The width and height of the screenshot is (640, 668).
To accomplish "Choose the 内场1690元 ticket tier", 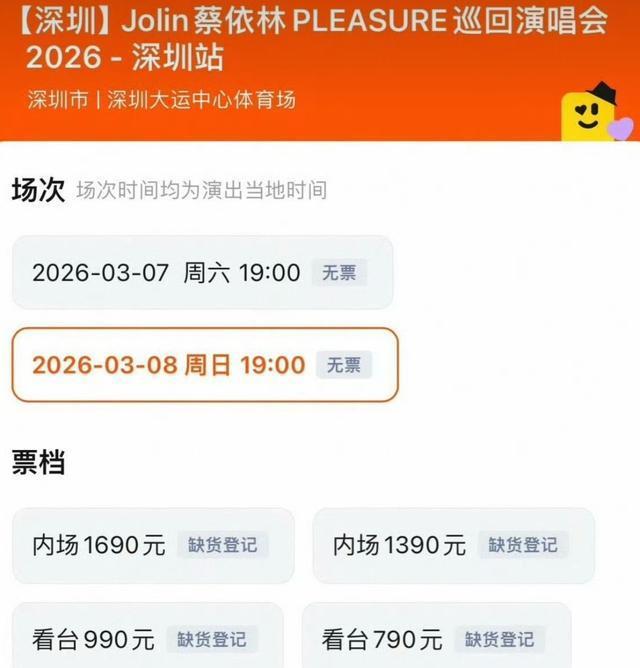I will coord(153,545).
